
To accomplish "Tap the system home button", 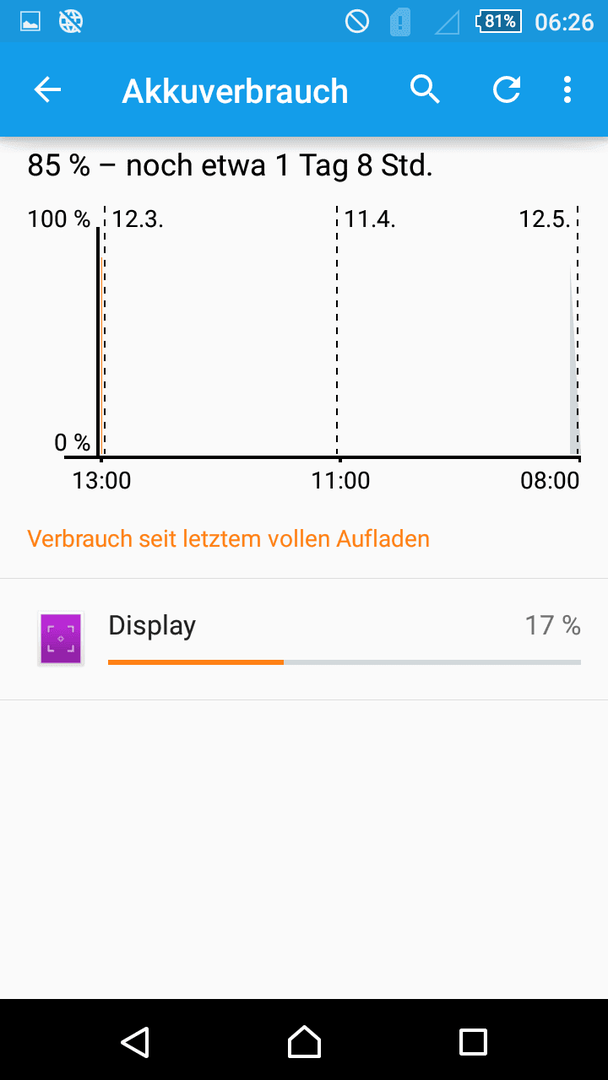I will click(304, 1040).
